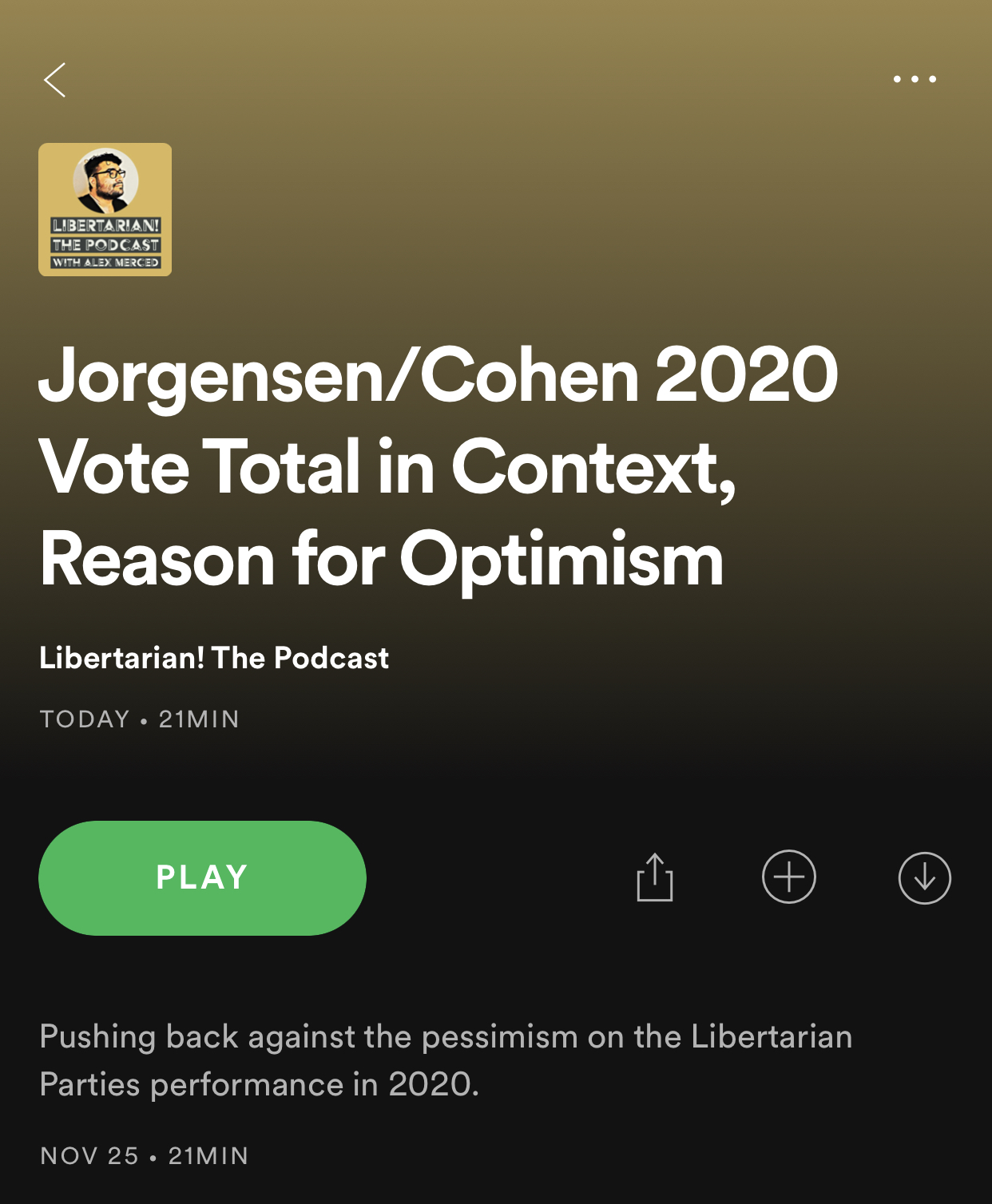This screenshot has height=1204, width=992.
Task: Add episode with the plus icon
Action: (x=789, y=877)
